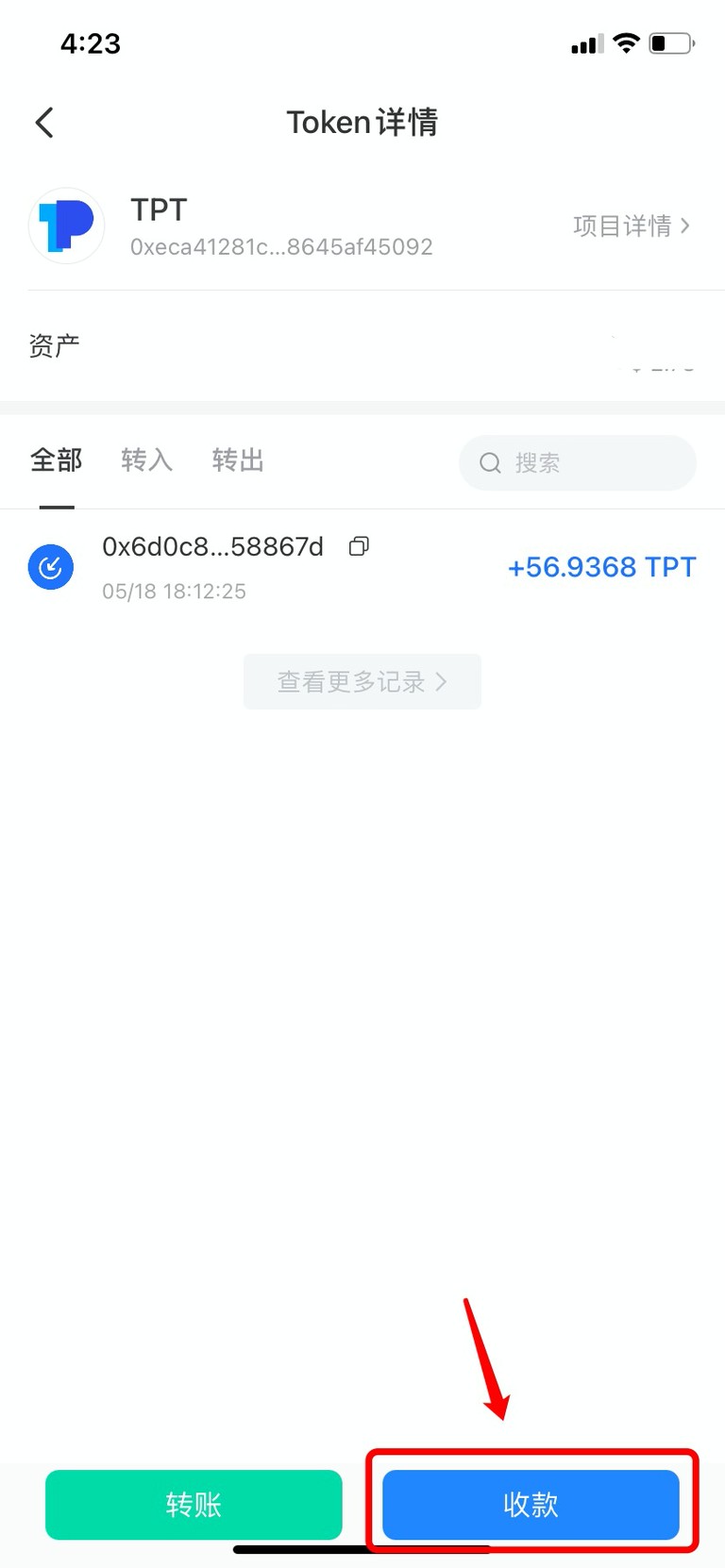
Task: Tap the blue 收款 receive button
Action: click(x=531, y=1504)
